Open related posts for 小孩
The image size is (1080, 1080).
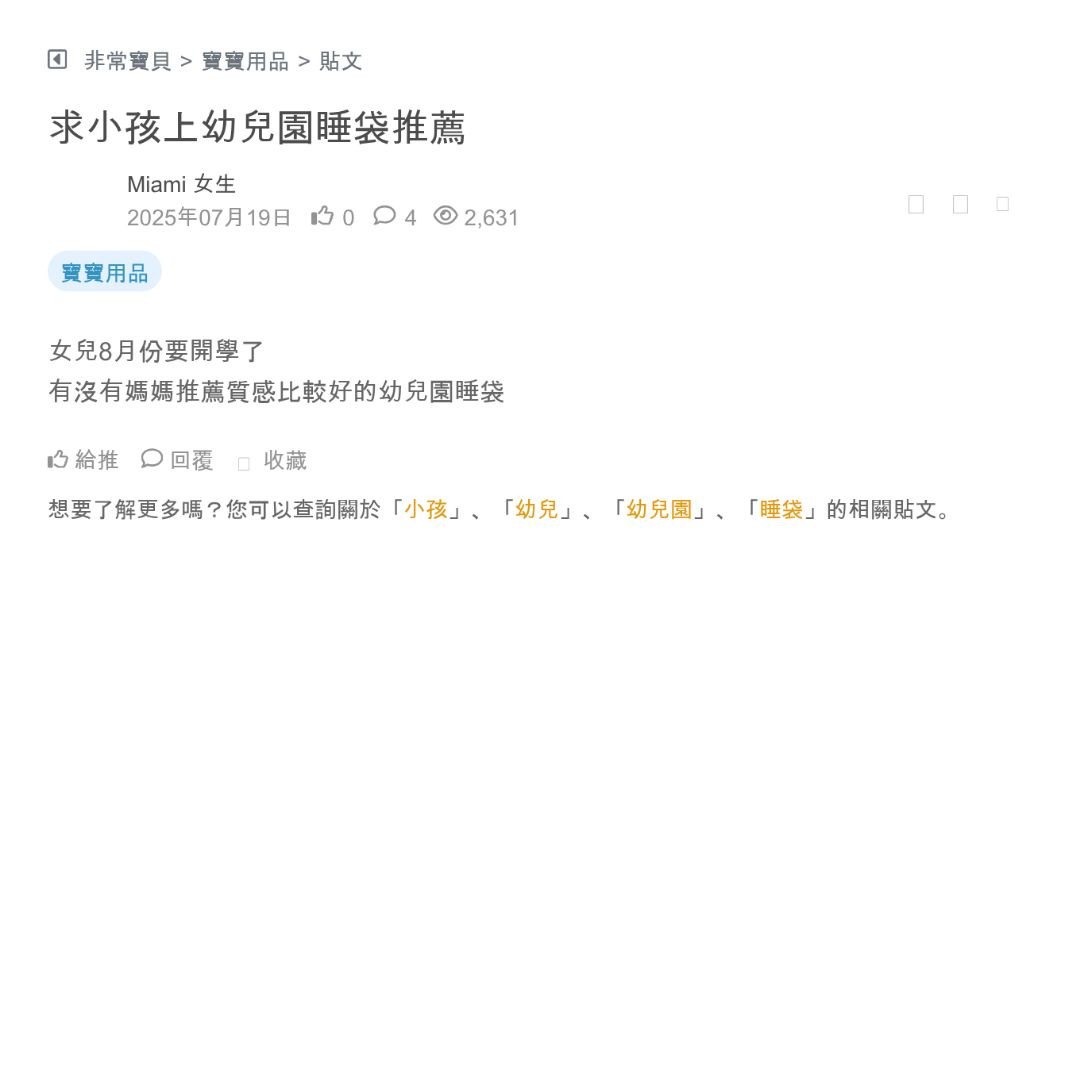point(426,509)
